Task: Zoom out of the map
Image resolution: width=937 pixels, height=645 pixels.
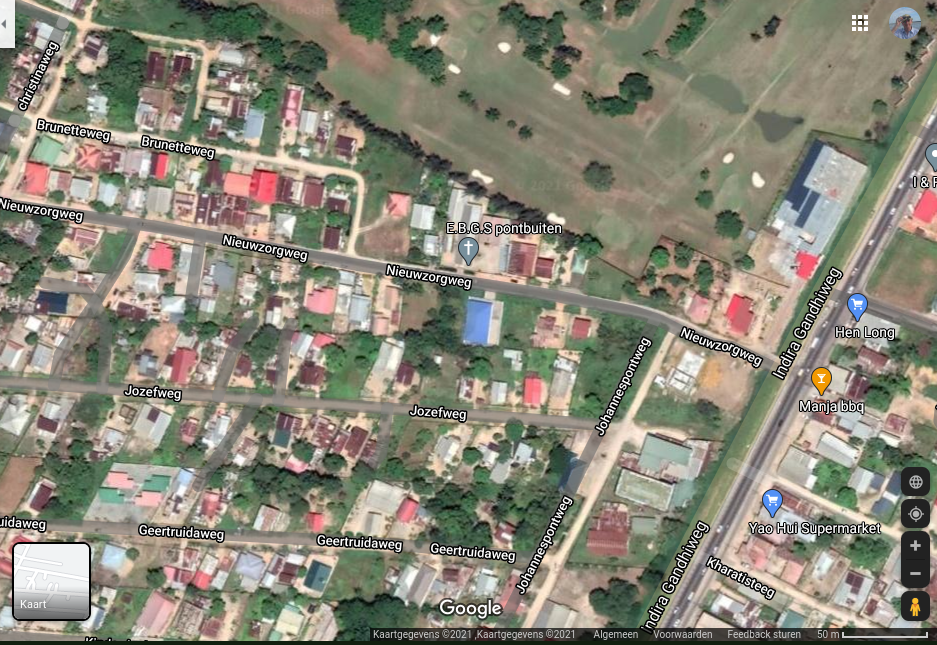Action: 914,574
